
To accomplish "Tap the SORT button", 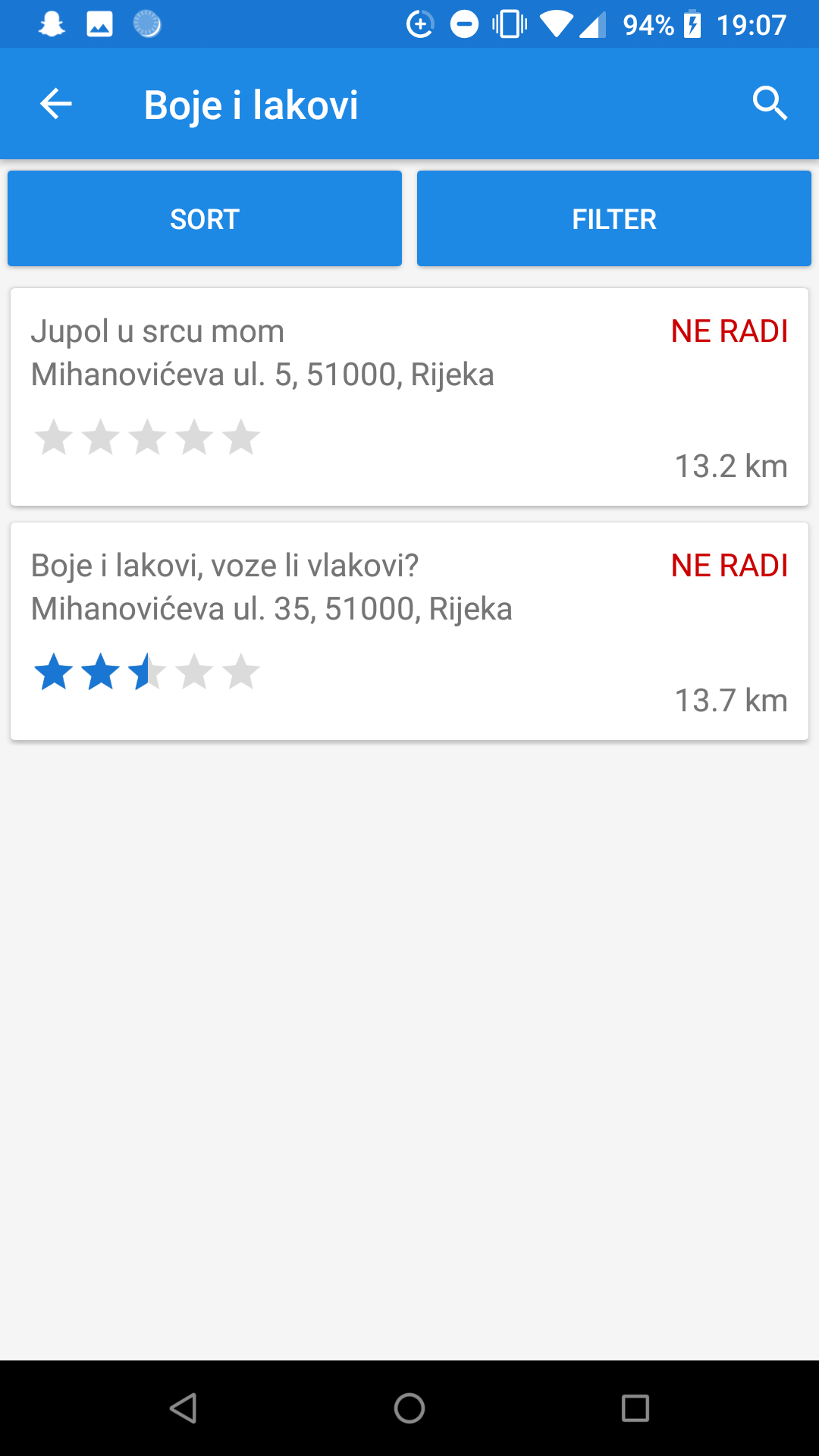I will coord(205,218).
